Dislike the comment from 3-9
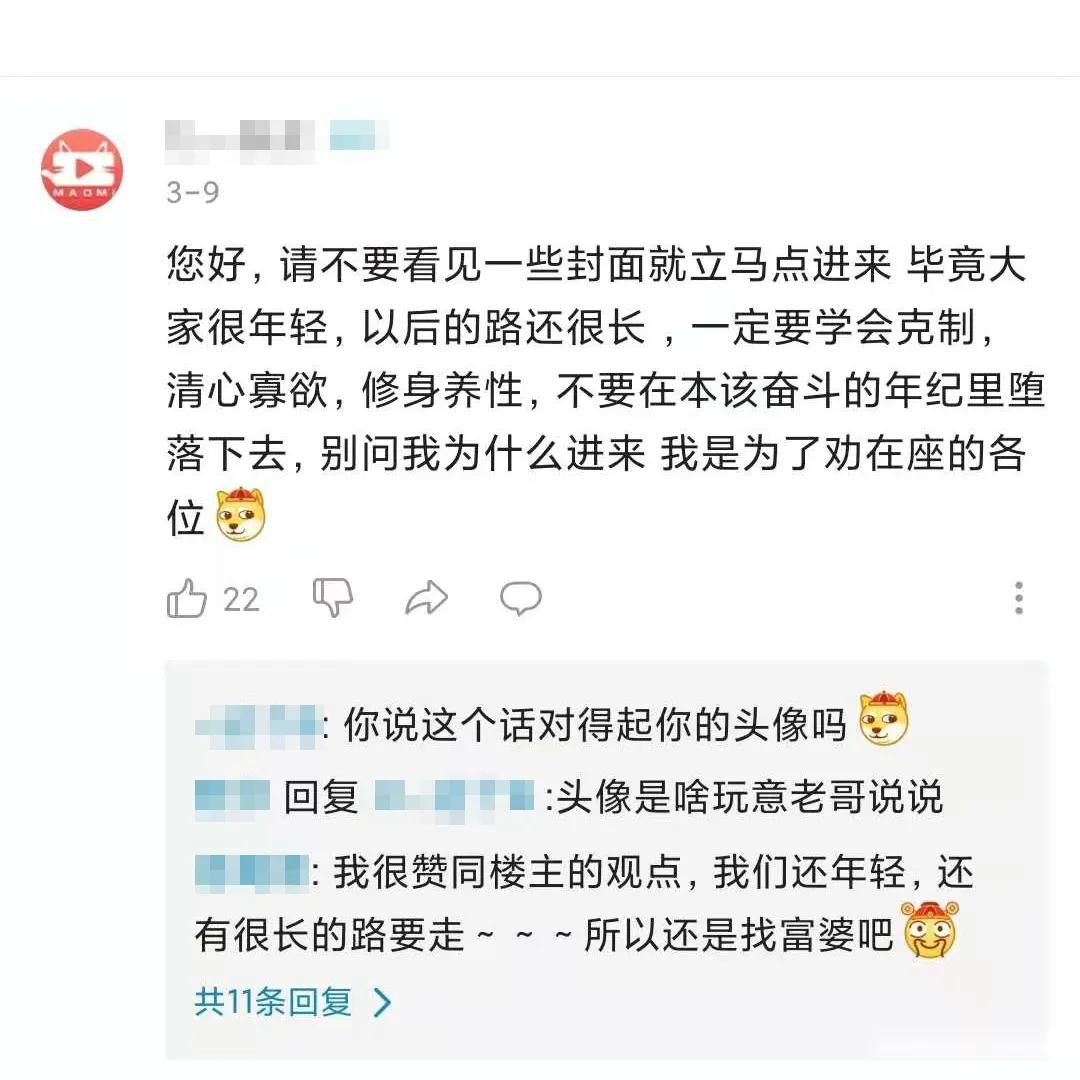The image size is (1080, 1080). coord(333,598)
